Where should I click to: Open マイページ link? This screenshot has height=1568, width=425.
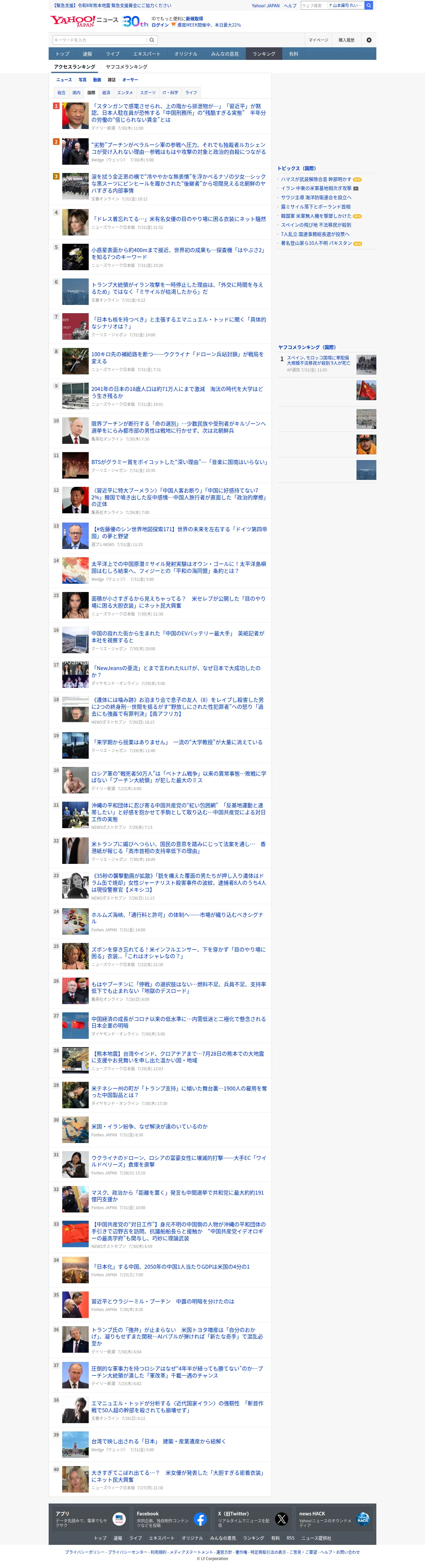tap(318, 40)
